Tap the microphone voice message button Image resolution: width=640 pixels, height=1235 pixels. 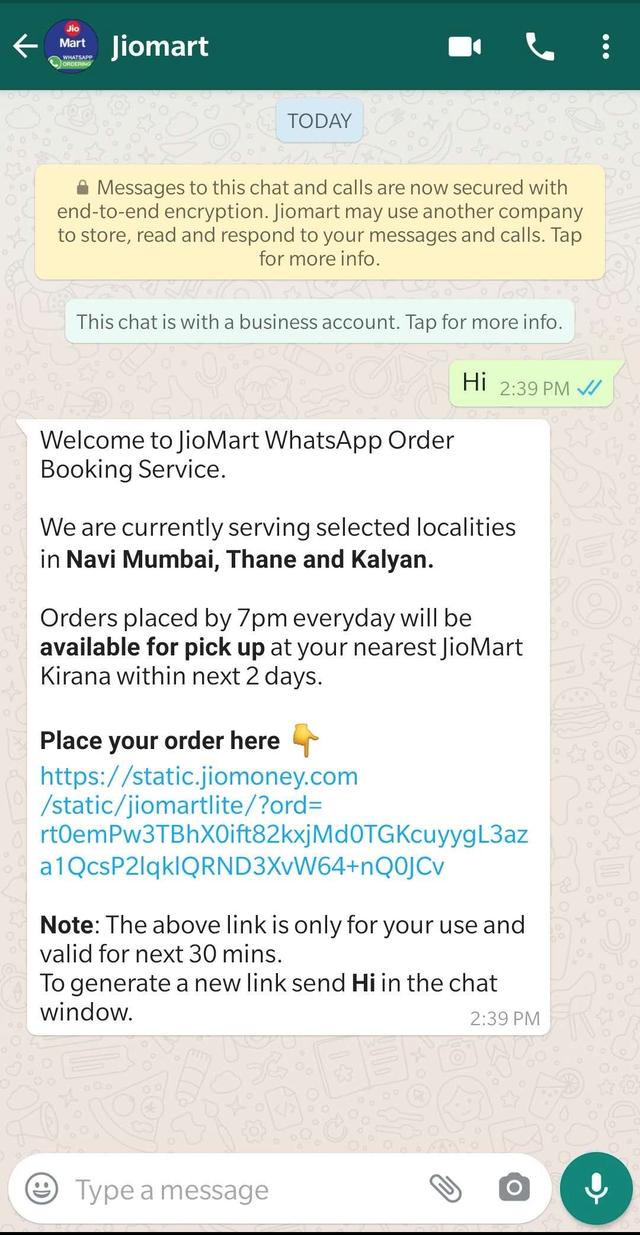(x=596, y=1189)
